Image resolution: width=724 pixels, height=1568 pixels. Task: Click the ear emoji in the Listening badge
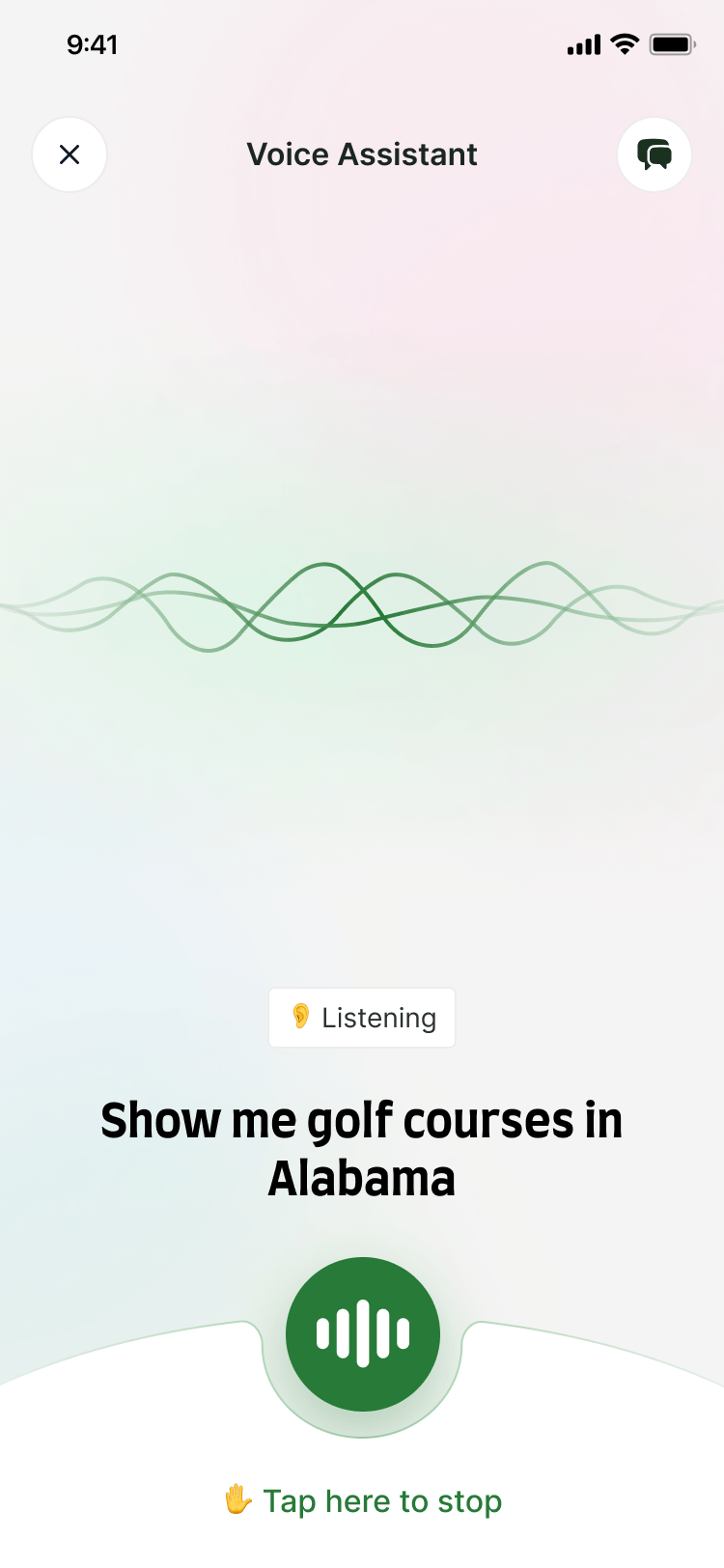300,1017
